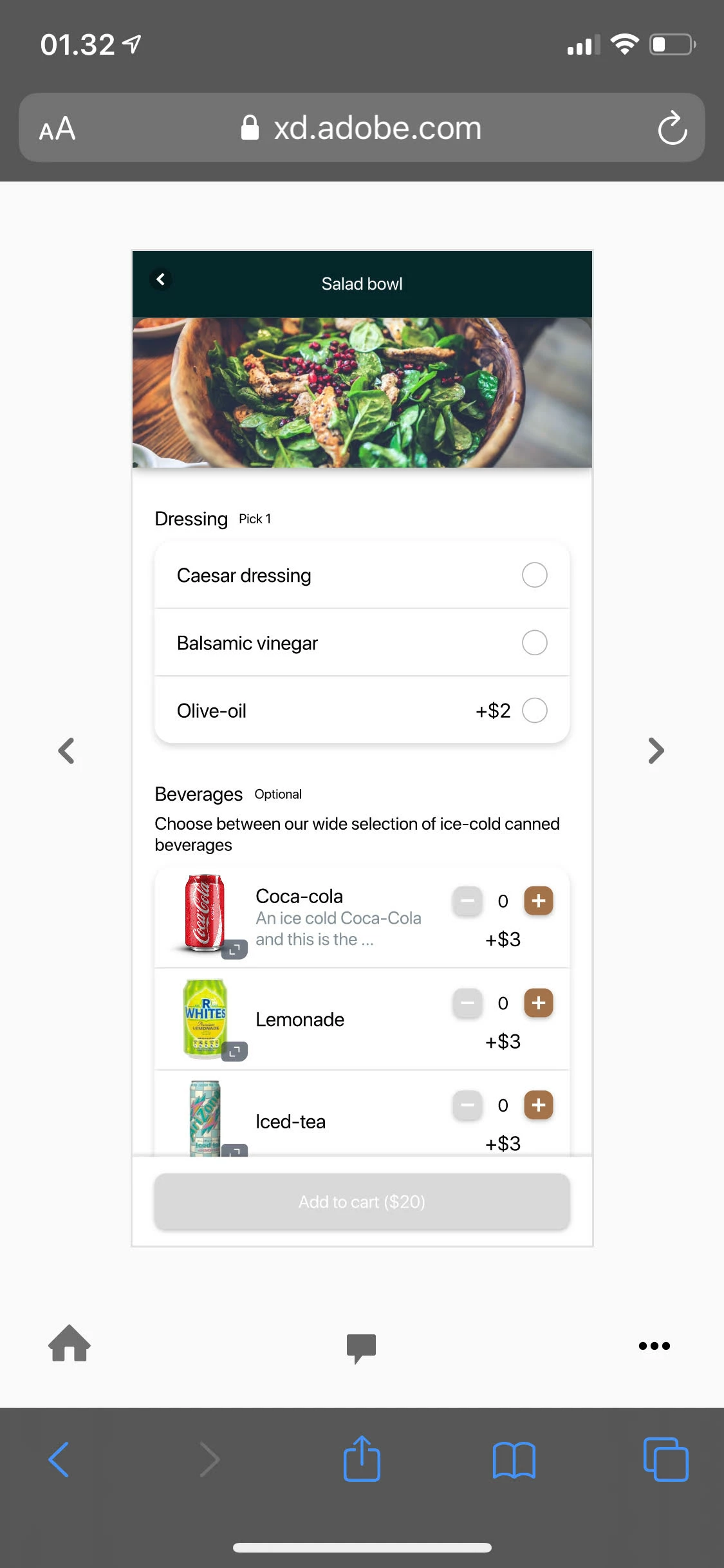724x1568 pixels.
Task: Open the three-dot more options menu
Action: pyautogui.click(x=654, y=1346)
